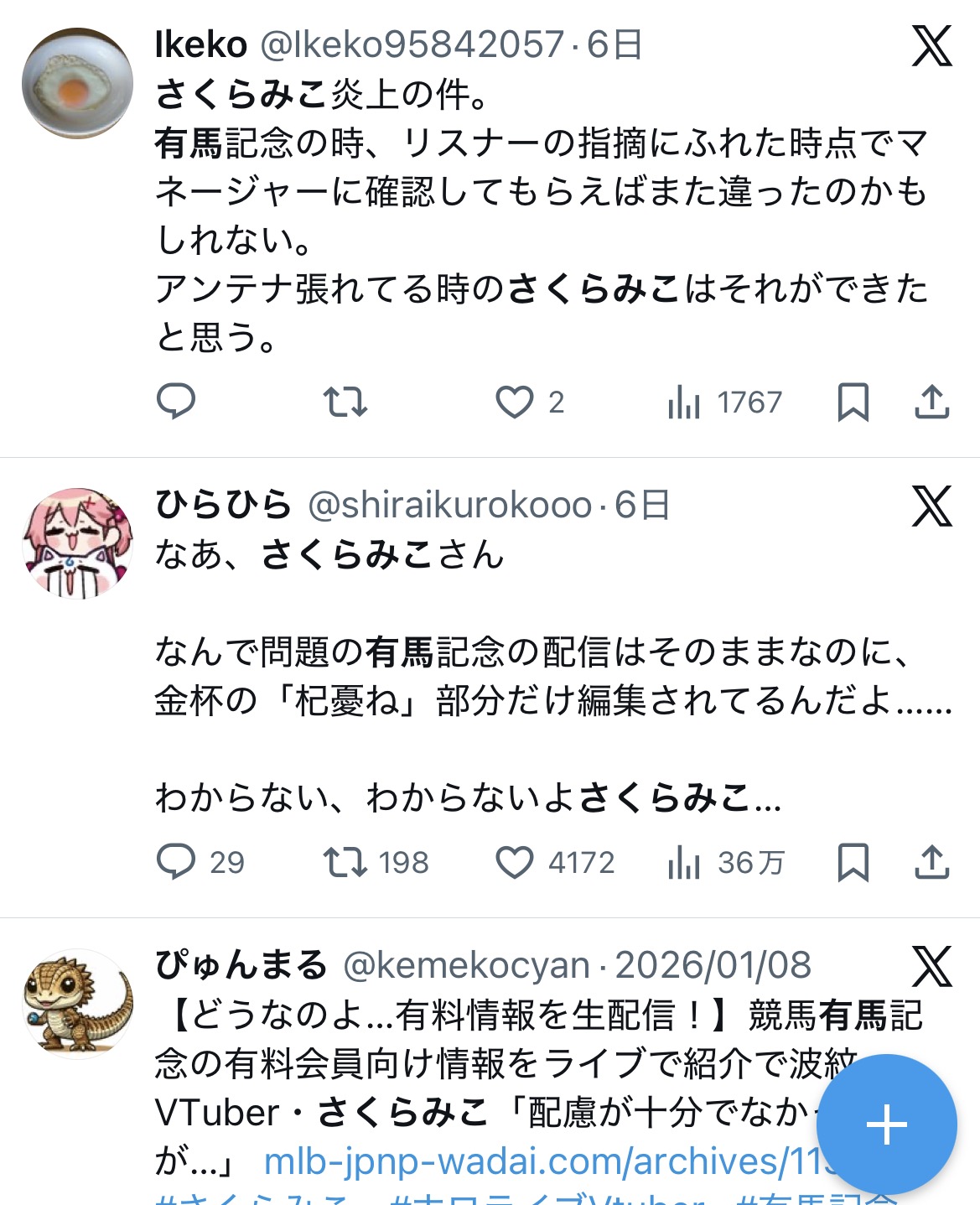Bookmark Ikeko's post

[x=853, y=402]
